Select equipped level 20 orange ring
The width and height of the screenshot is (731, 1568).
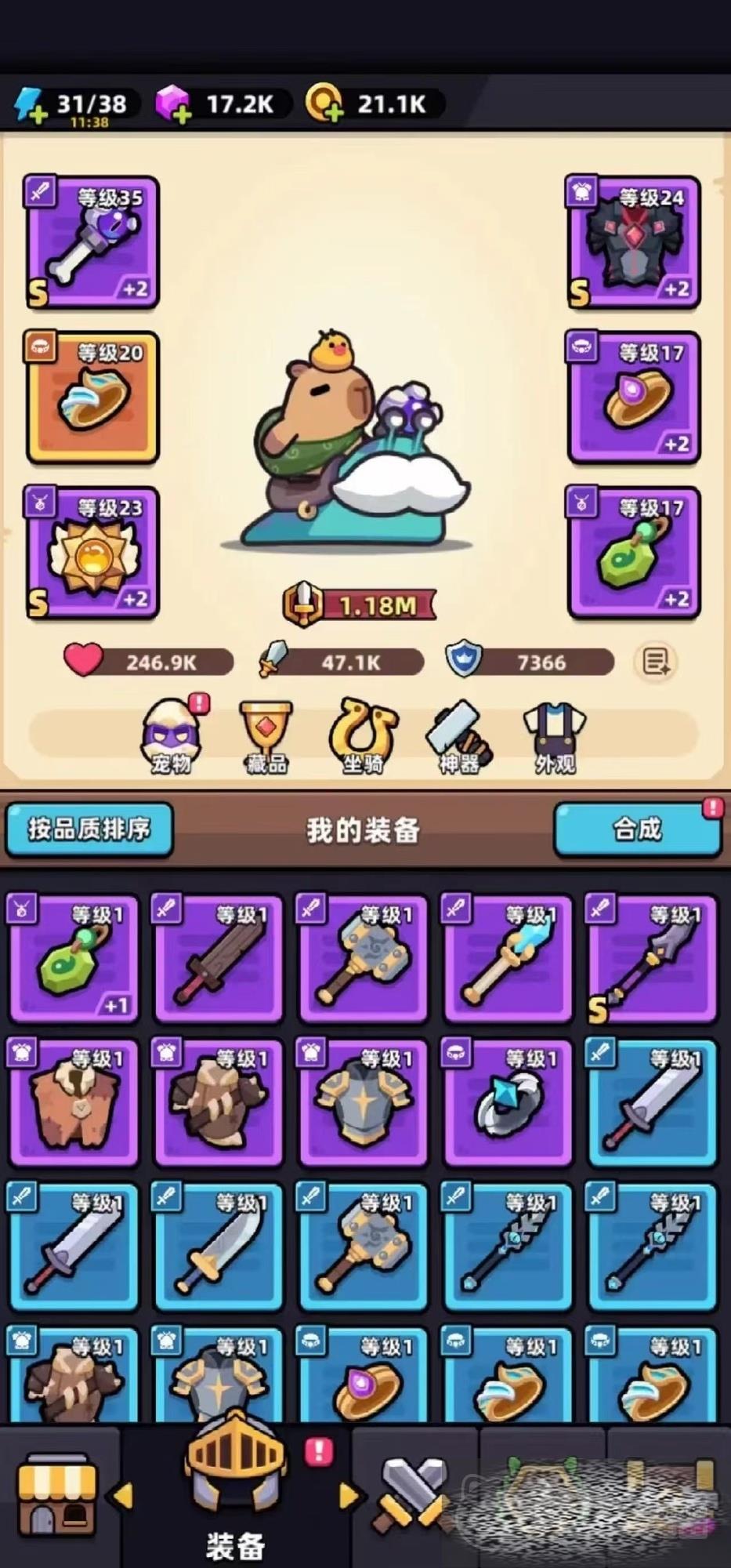pos(92,397)
